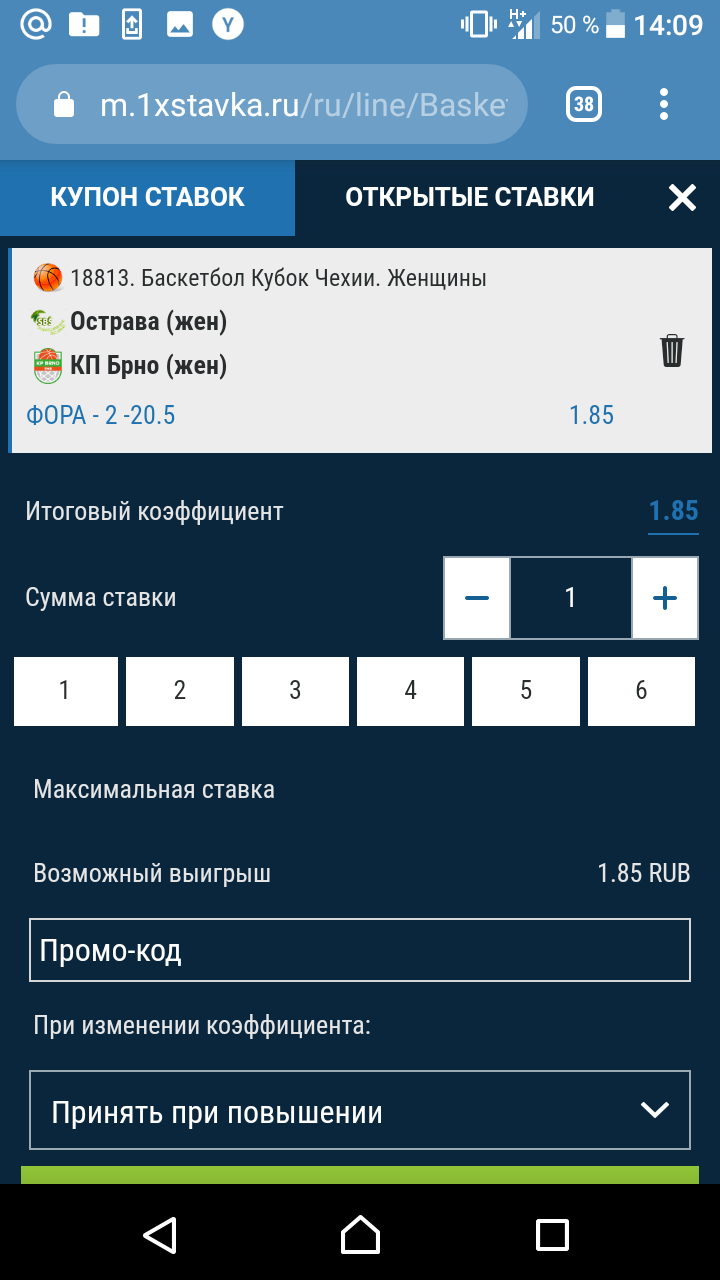Switch to the «Открытые ставки» tab
The height and width of the screenshot is (1280, 720).
point(469,197)
